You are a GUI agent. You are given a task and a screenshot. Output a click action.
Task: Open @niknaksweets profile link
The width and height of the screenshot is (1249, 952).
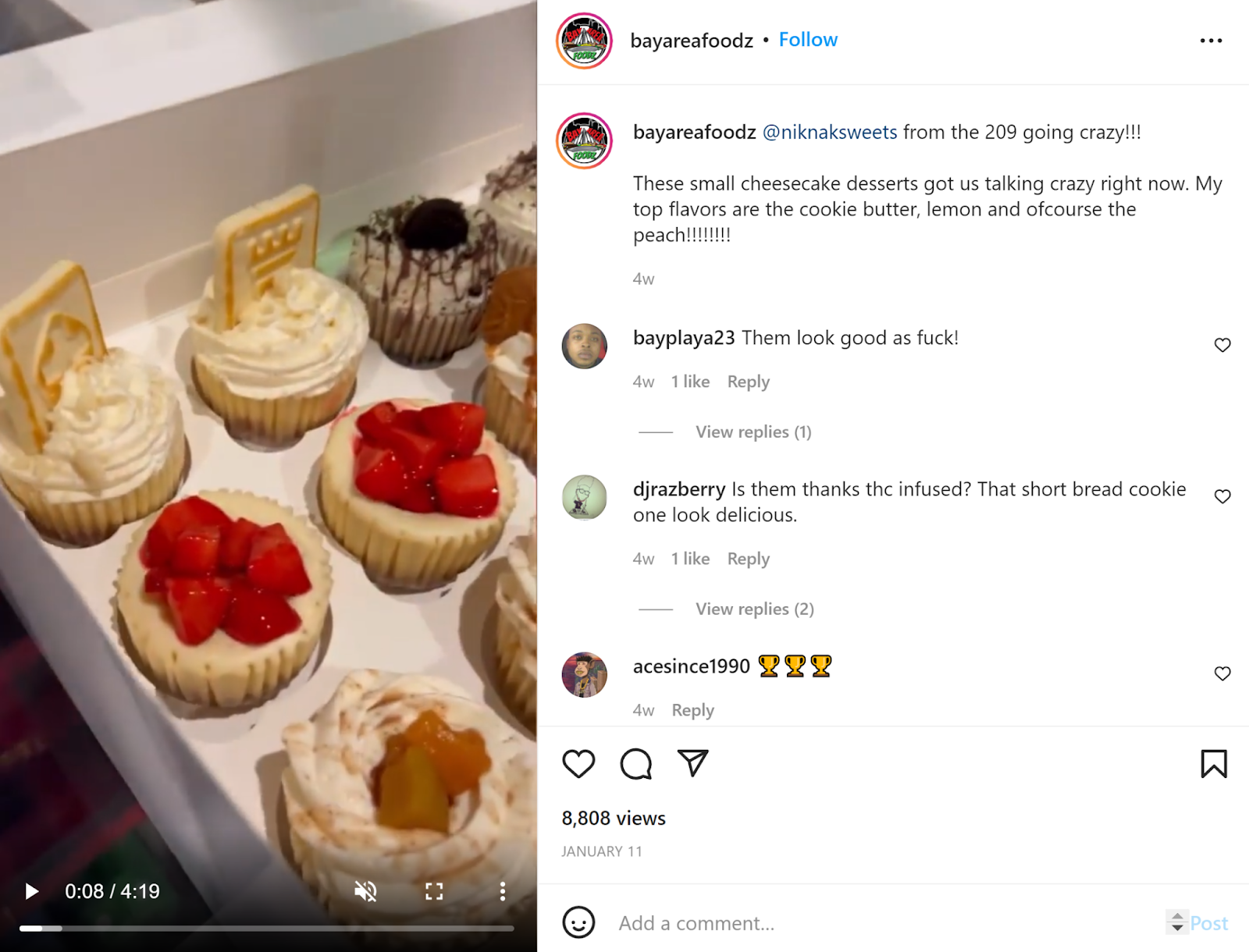pos(829,132)
